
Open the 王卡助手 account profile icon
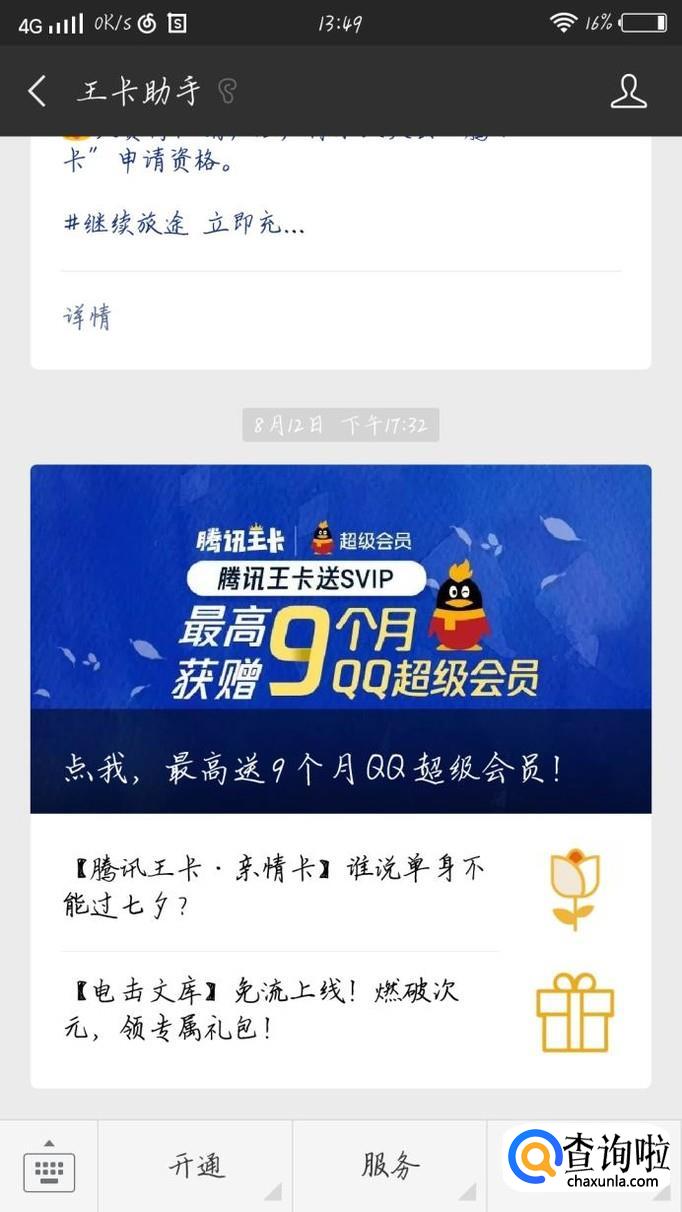pyautogui.click(x=628, y=91)
